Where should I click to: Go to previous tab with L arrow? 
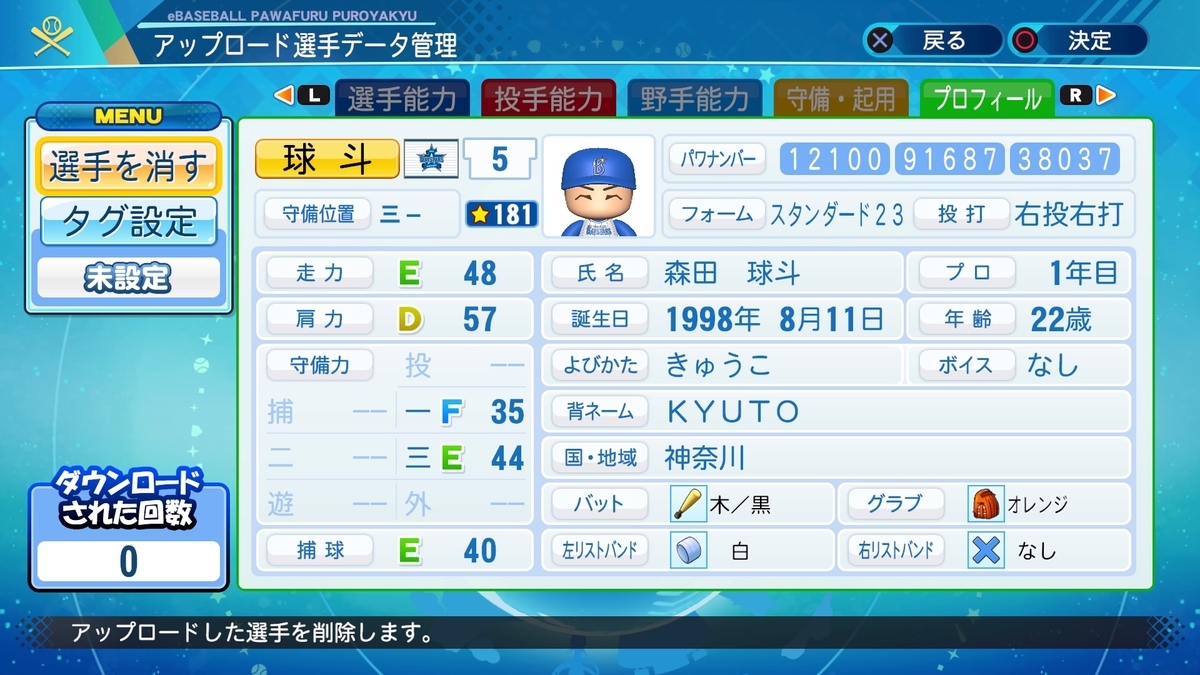pyautogui.click(x=301, y=95)
